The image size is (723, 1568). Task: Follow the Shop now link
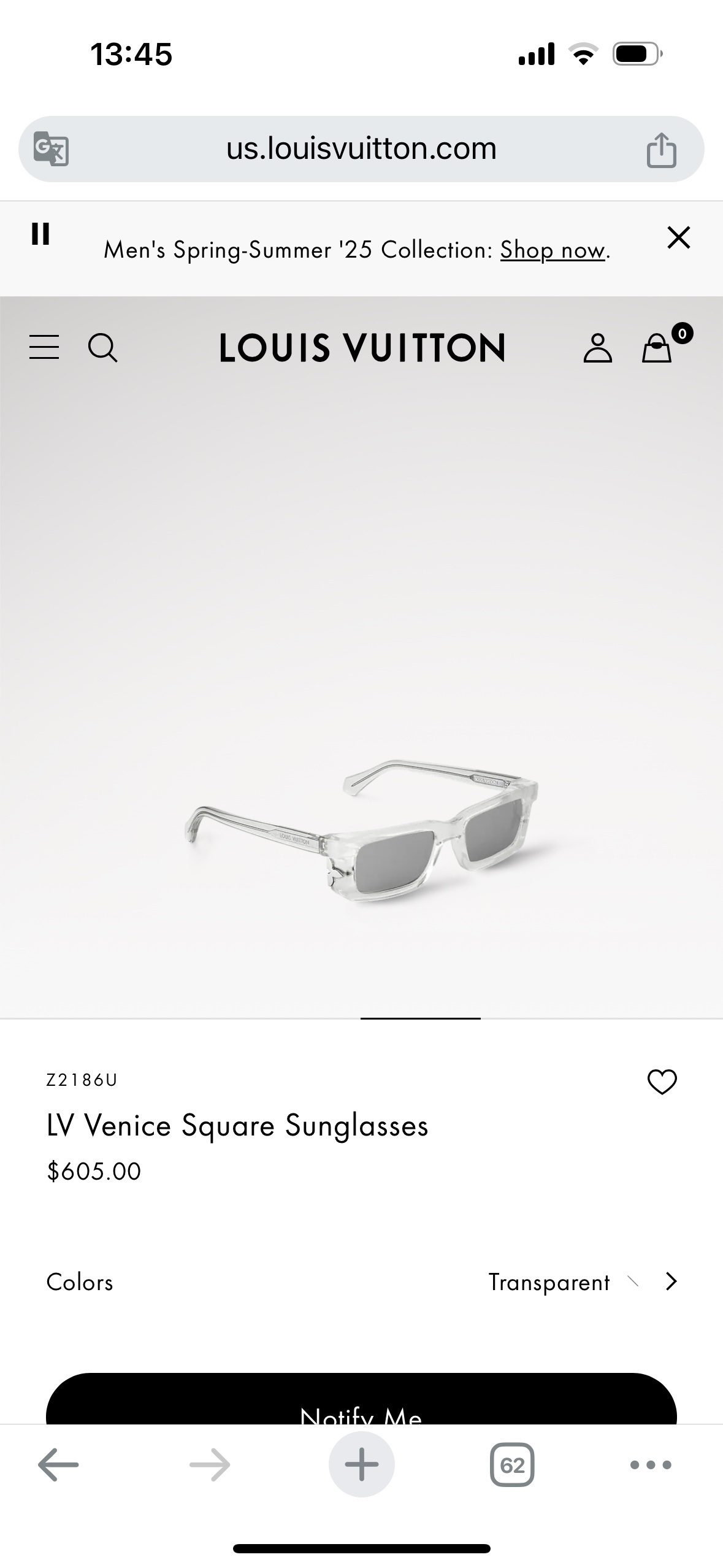pyautogui.click(x=553, y=250)
